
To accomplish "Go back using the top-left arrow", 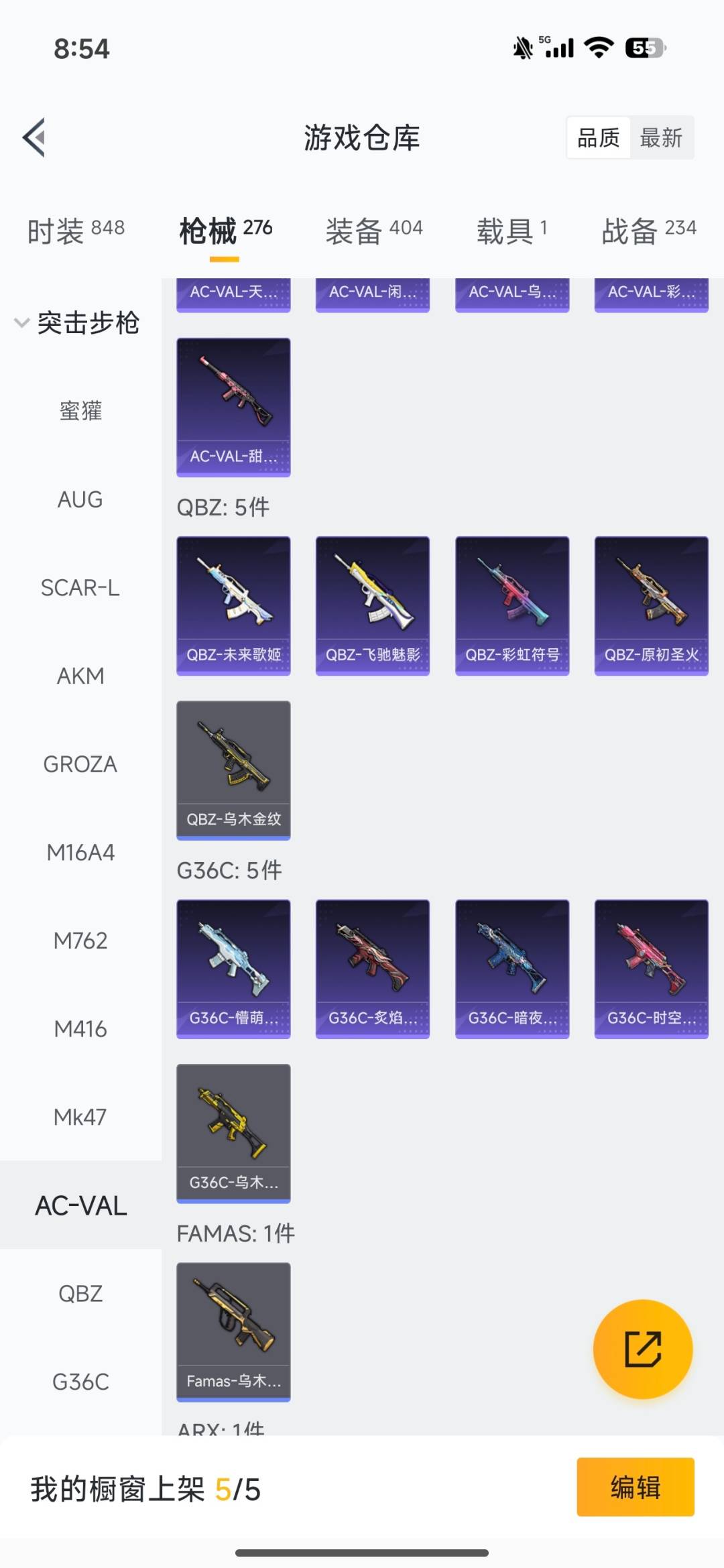I will (x=35, y=137).
